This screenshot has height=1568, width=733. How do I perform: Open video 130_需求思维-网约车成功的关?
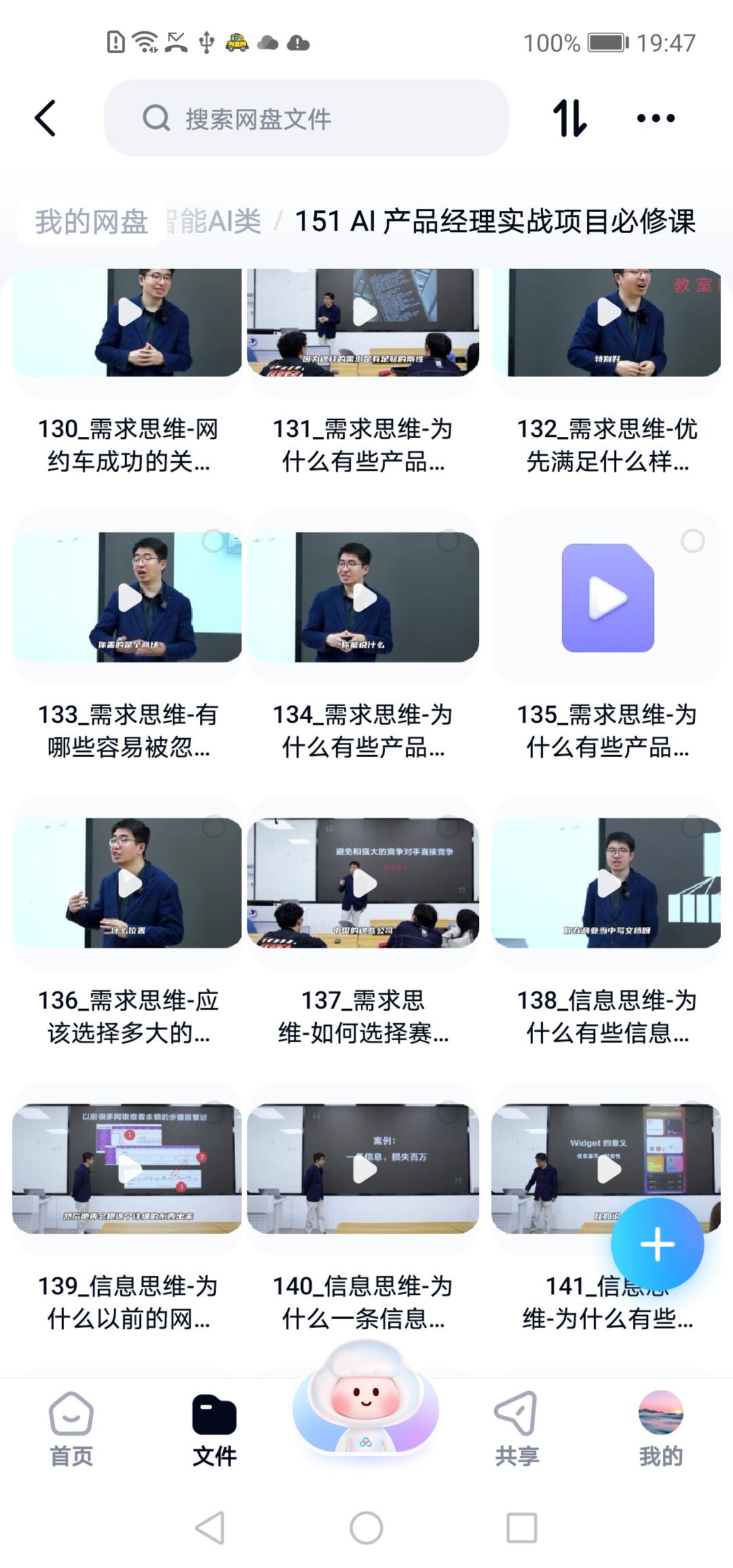click(128, 322)
